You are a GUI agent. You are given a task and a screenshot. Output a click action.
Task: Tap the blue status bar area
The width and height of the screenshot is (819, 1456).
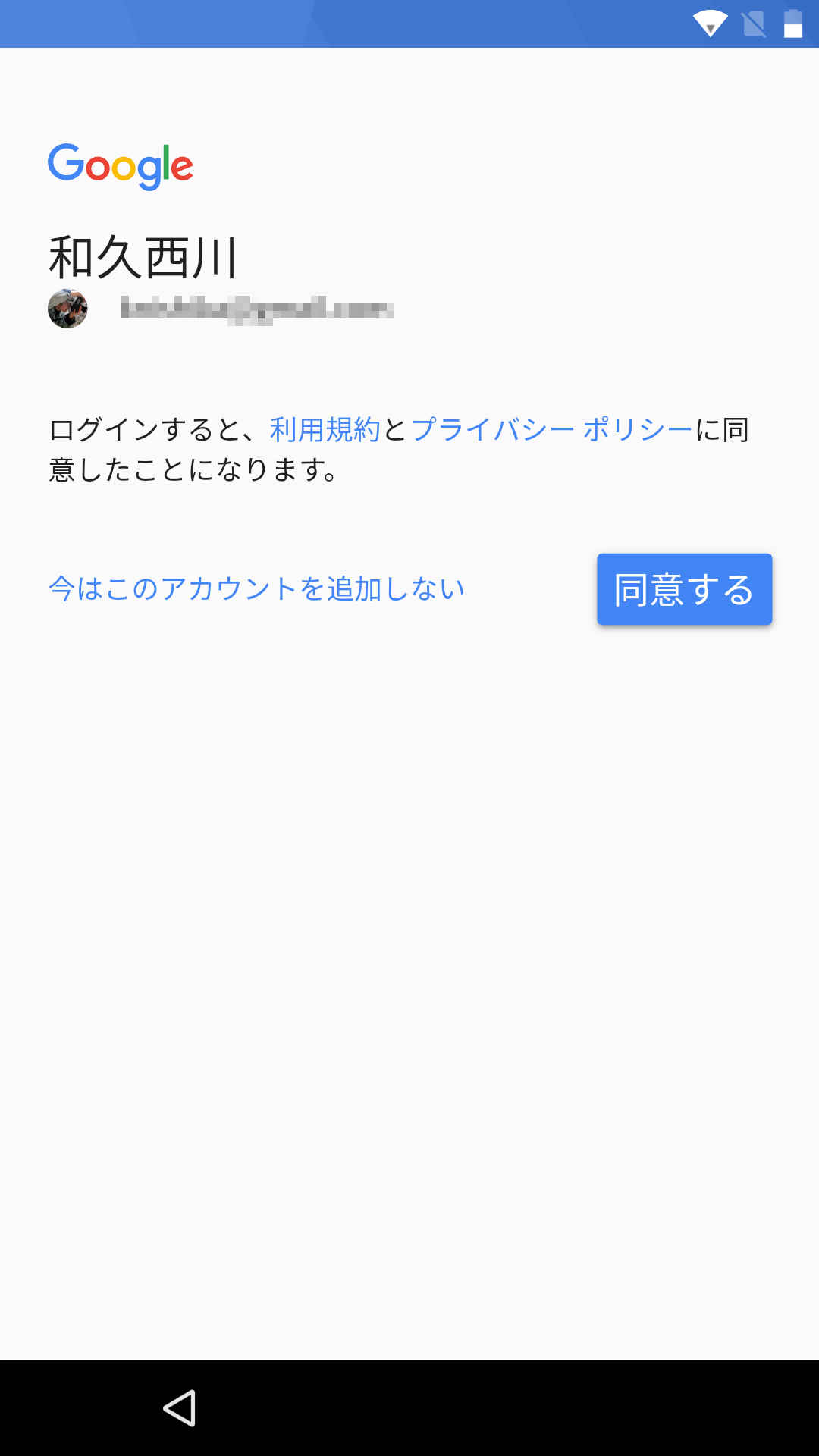409,23
